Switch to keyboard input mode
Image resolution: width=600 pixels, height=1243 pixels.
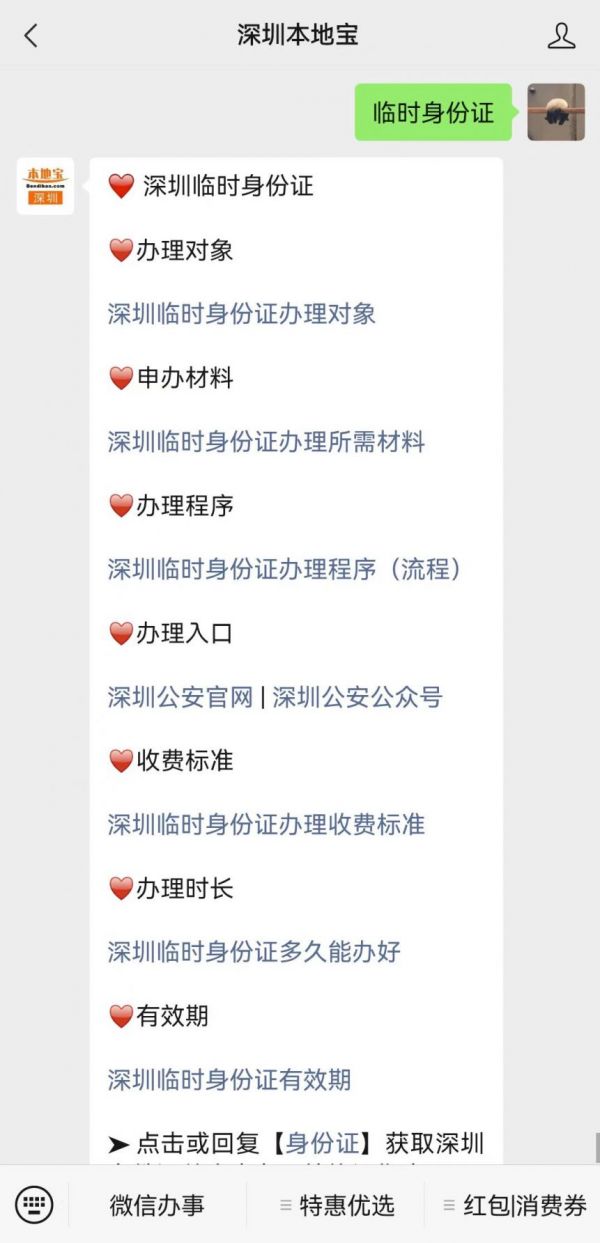(x=34, y=1204)
